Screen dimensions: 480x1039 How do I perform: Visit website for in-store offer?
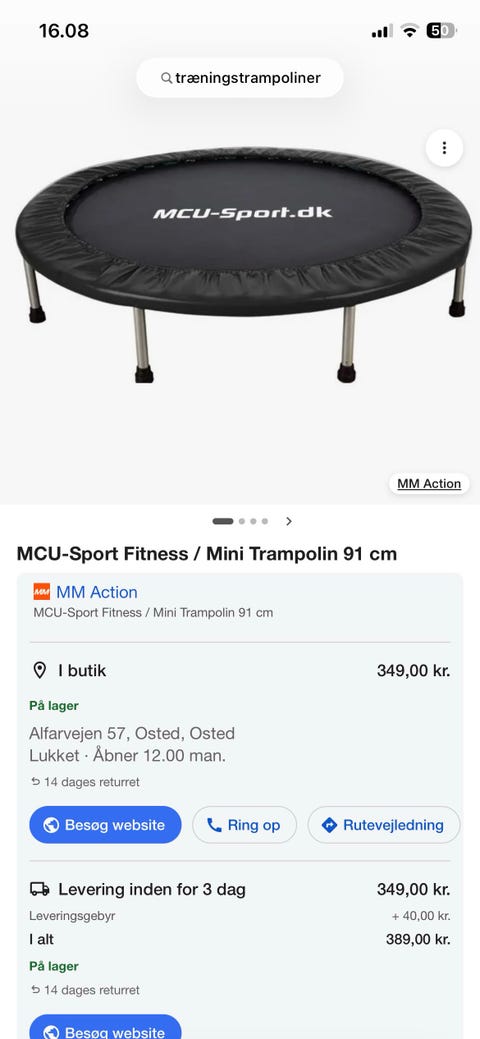(105, 825)
